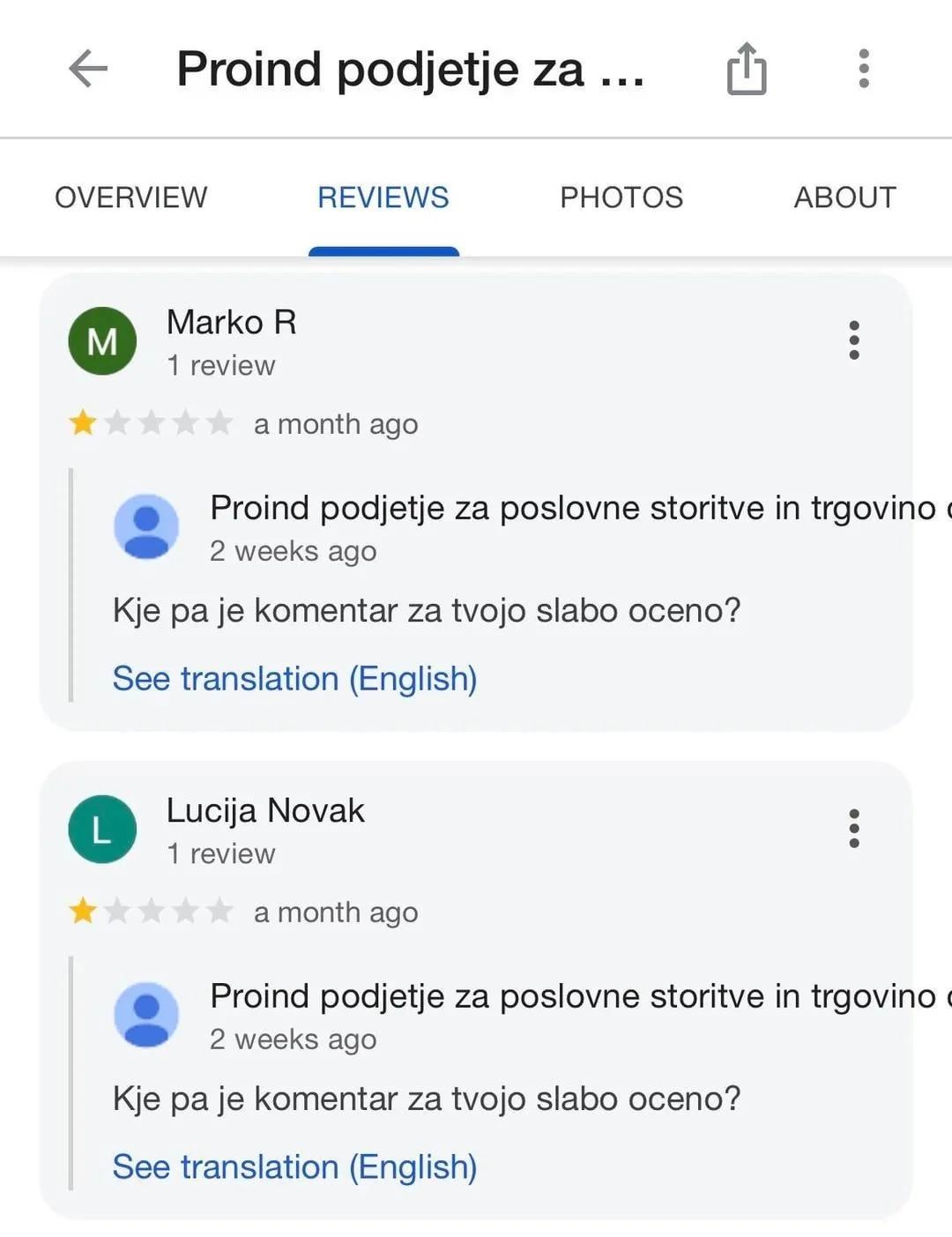See translation of reply under Lucija Novak's review
952x1237 pixels.
(294, 1167)
